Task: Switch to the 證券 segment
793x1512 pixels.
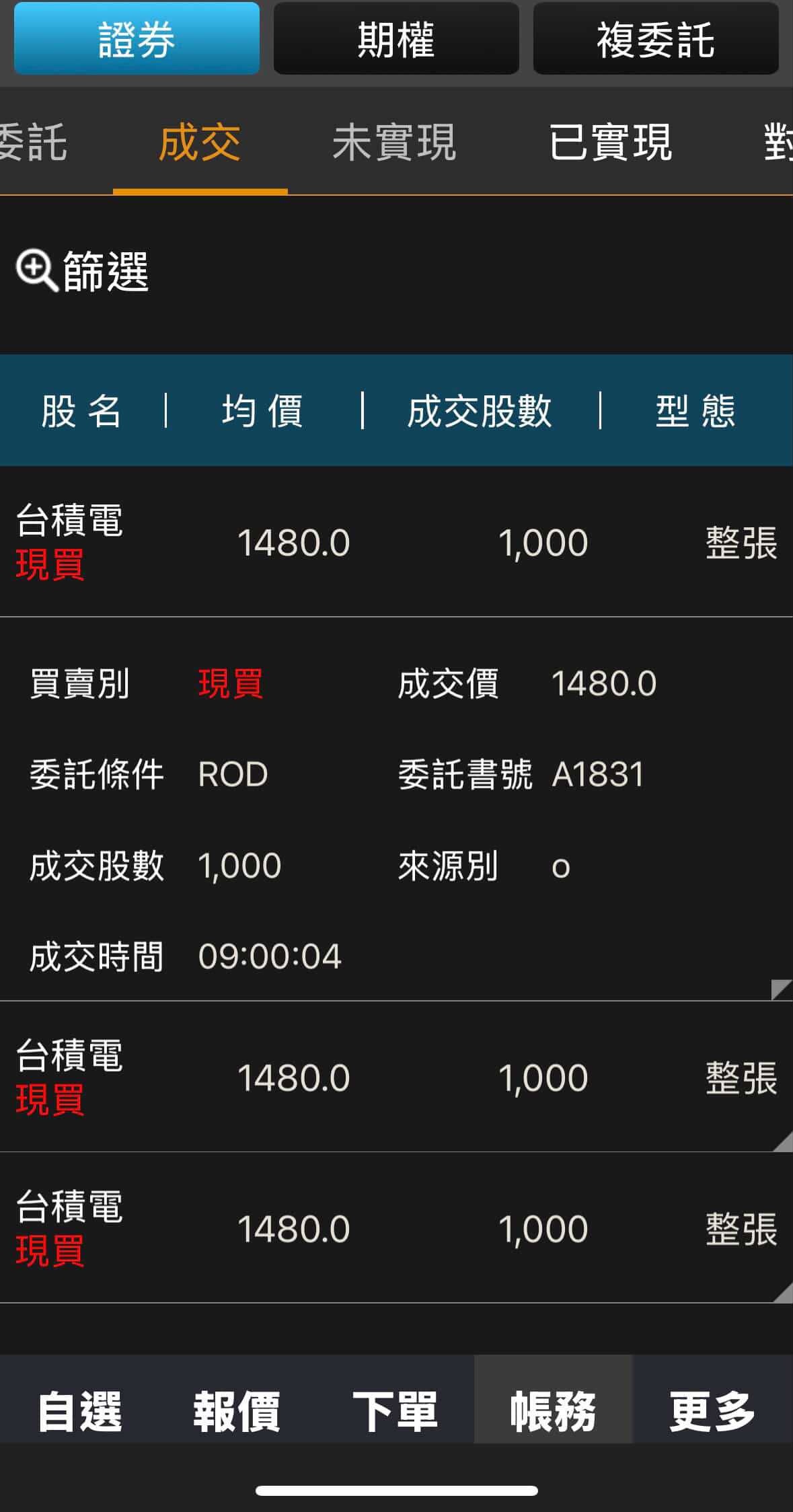Action: coord(137,38)
